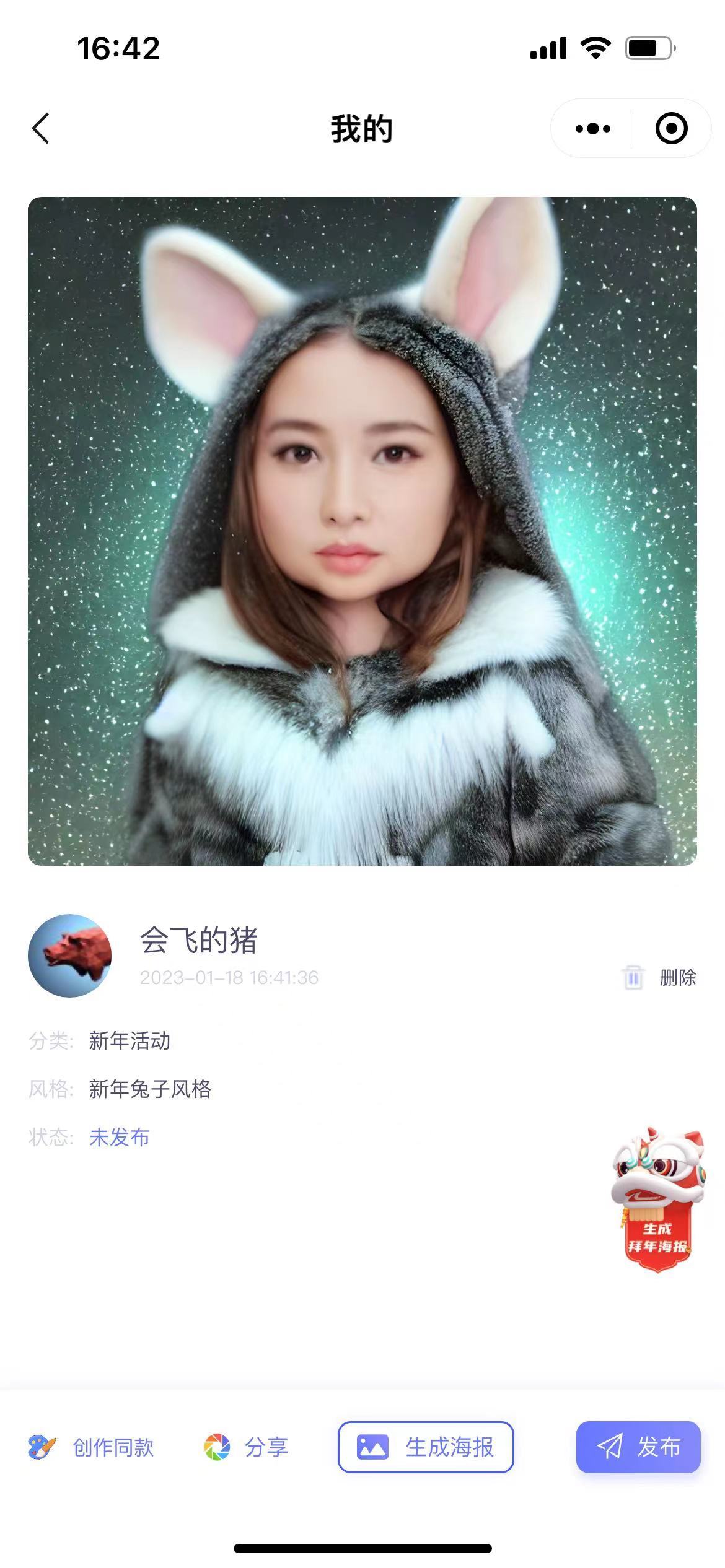Share this artwork using 分享
The width and height of the screenshot is (725, 1568).
click(x=247, y=1447)
